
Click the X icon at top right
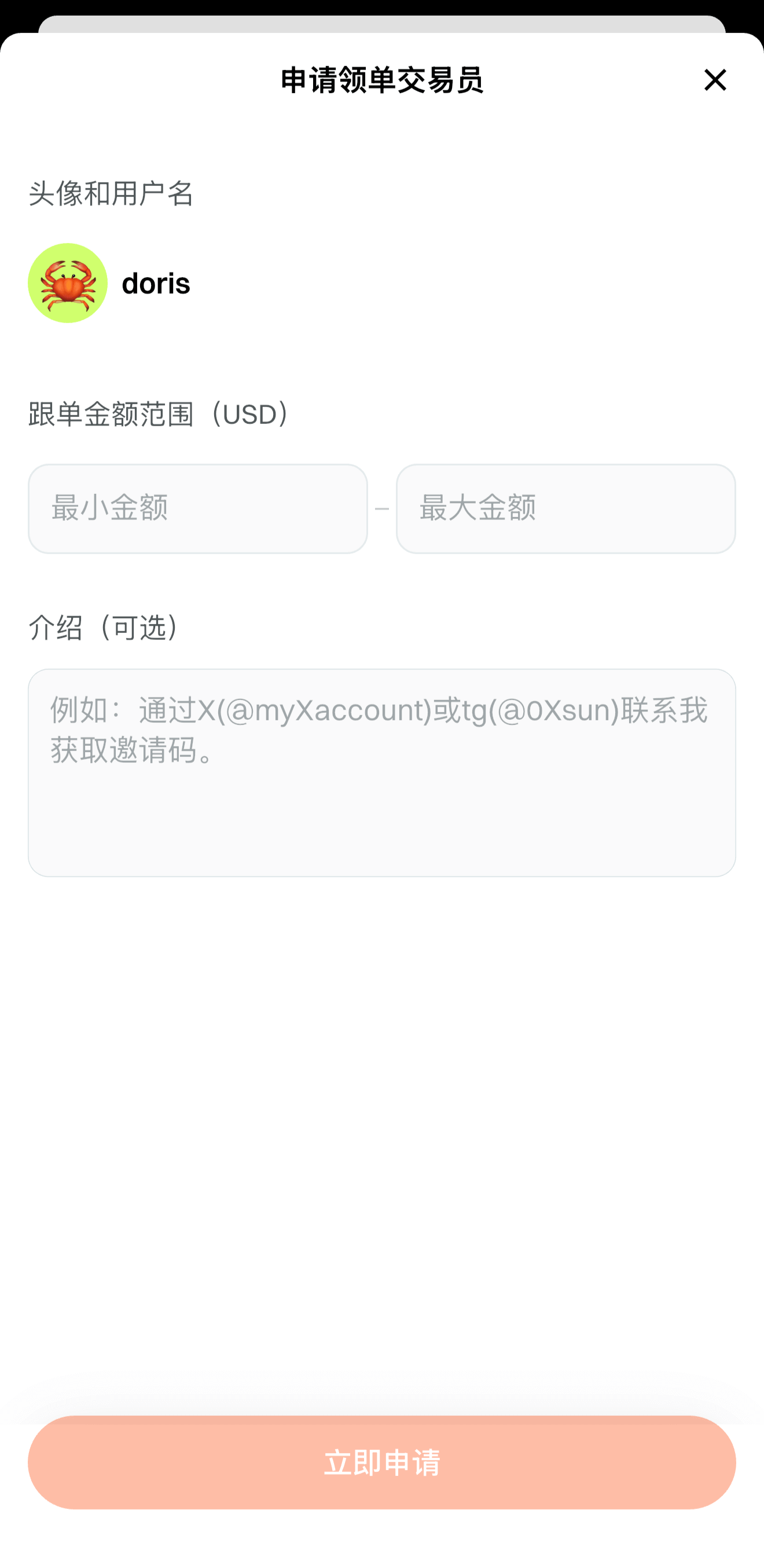pyautogui.click(x=715, y=80)
